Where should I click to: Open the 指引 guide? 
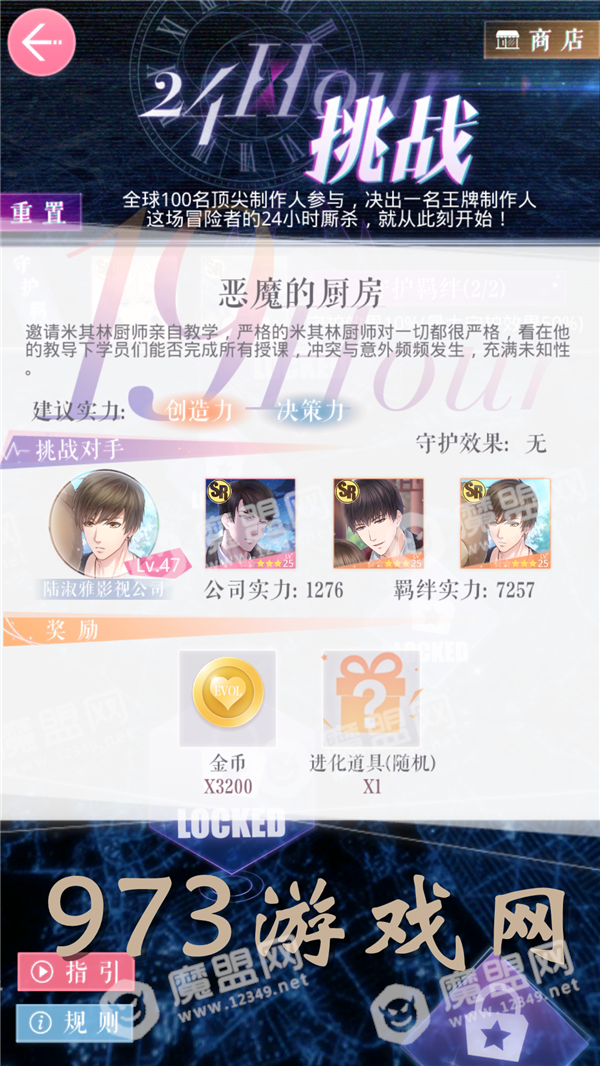click(x=76, y=970)
